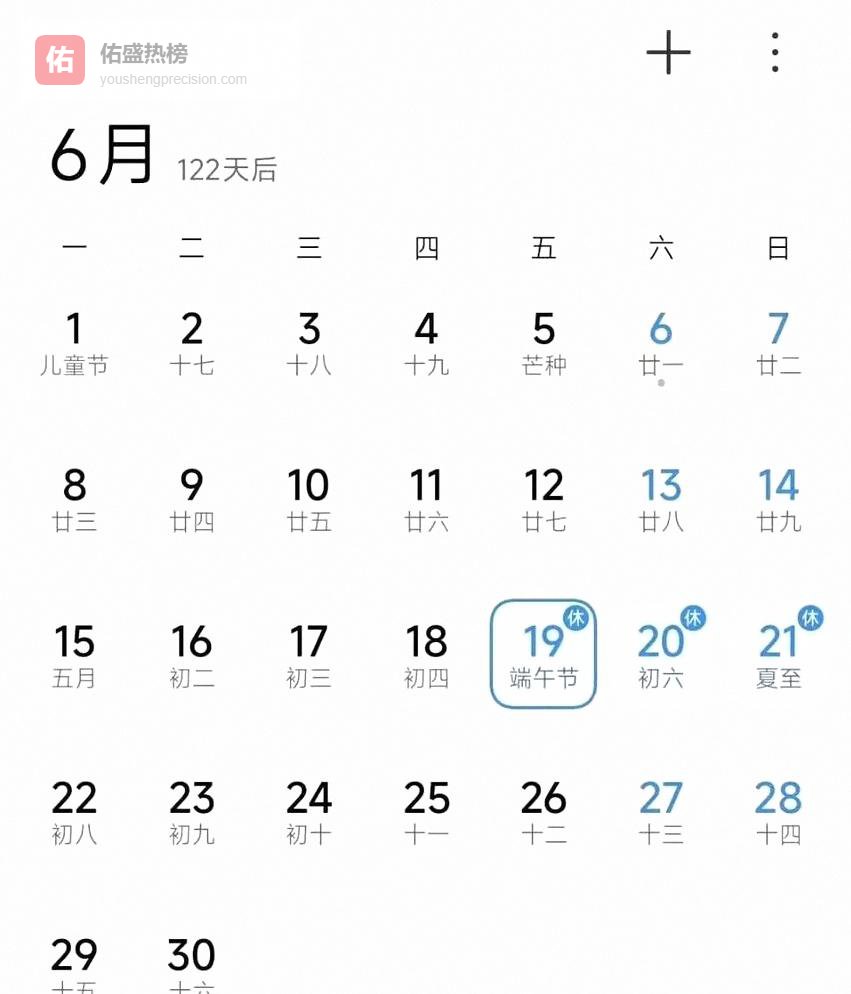Open June 20 rest day

click(x=660, y=655)
